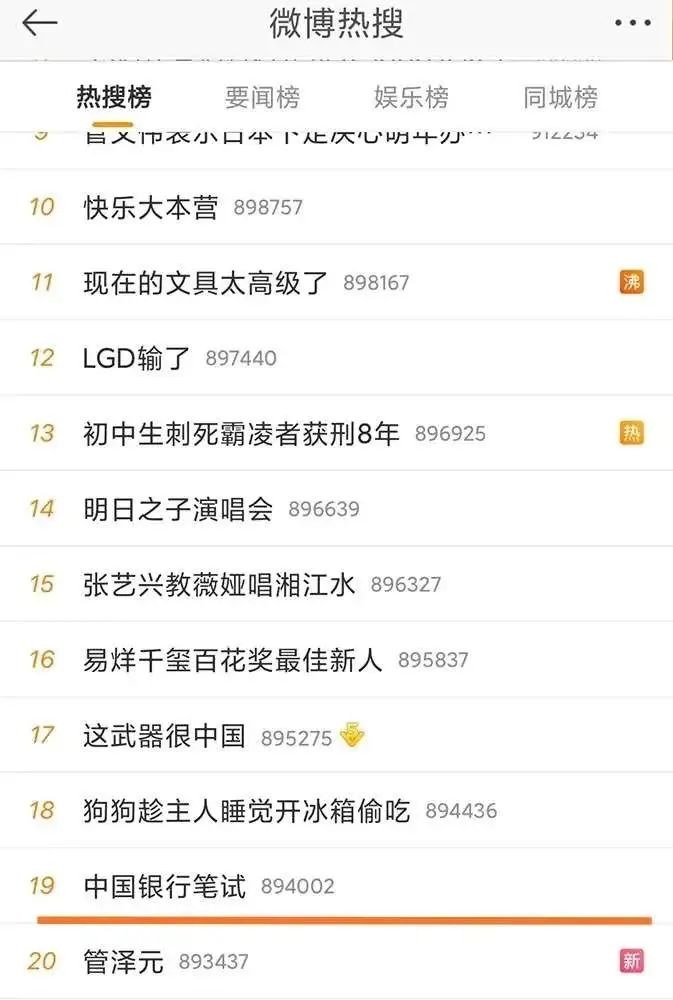673x1000 pixels.
Task: View the 中国银行笔试 trending topic
Action: click(164, 886)
